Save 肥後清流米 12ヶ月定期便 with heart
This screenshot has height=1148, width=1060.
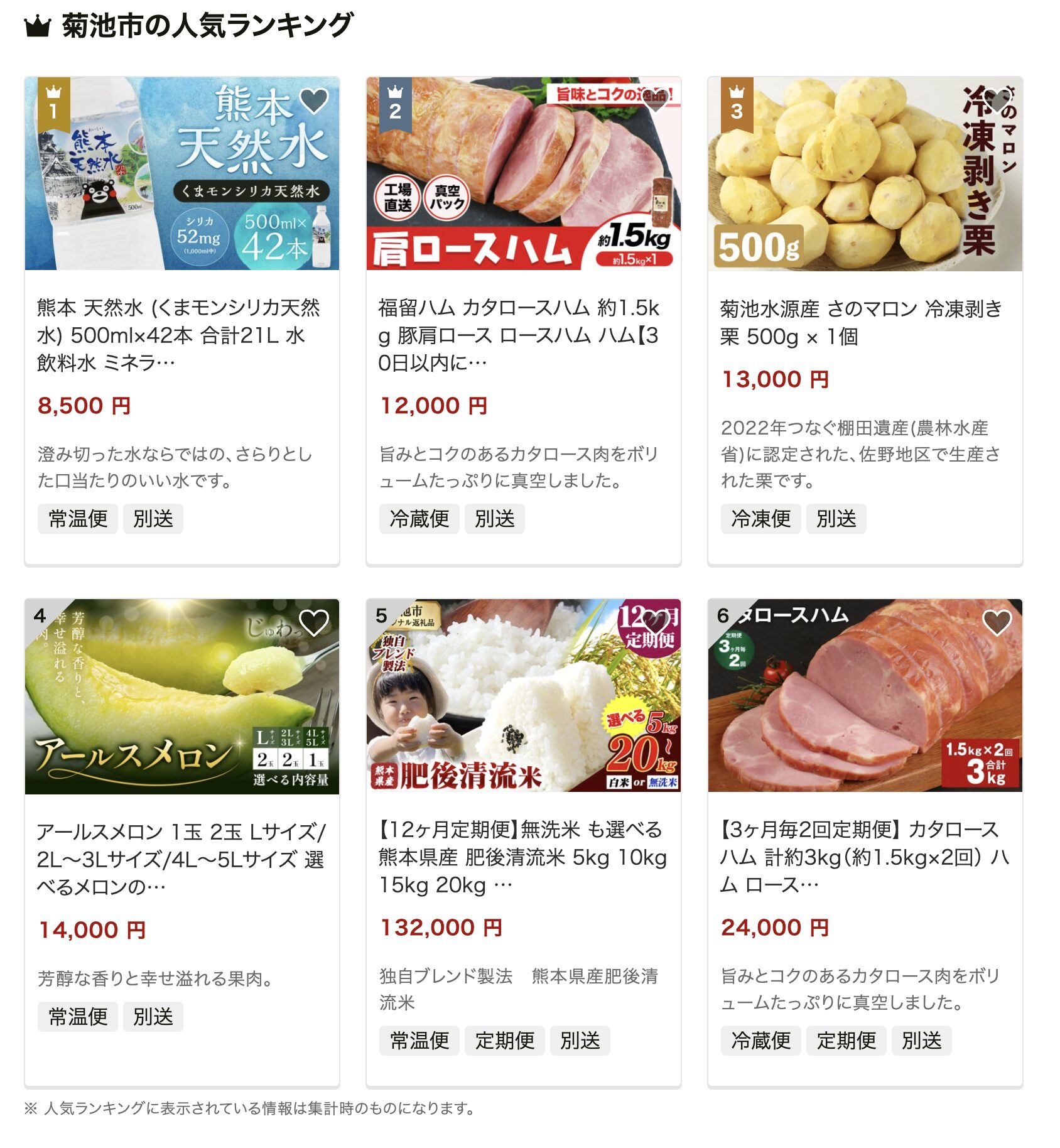coord(655,622)
